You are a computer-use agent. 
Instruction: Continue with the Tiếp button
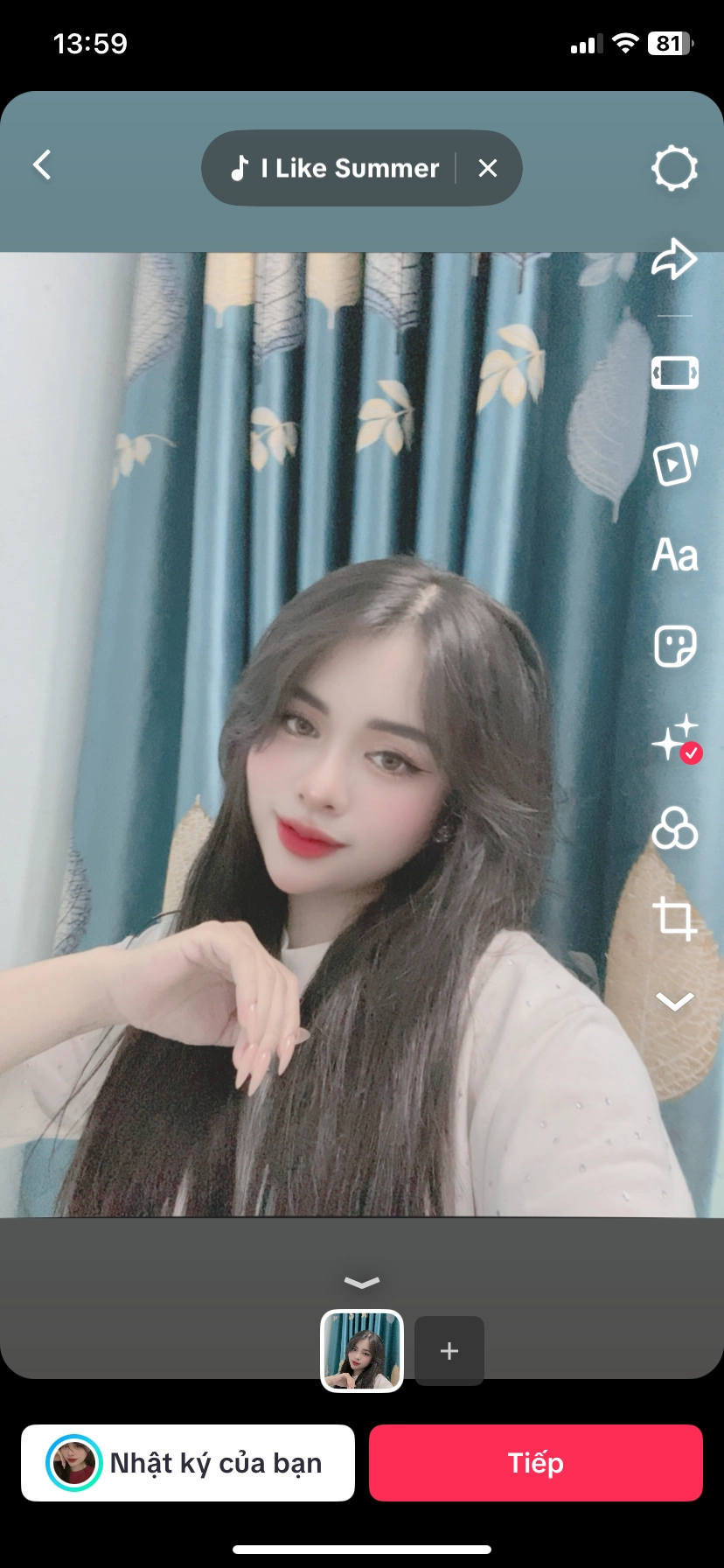click(535, 1463)
